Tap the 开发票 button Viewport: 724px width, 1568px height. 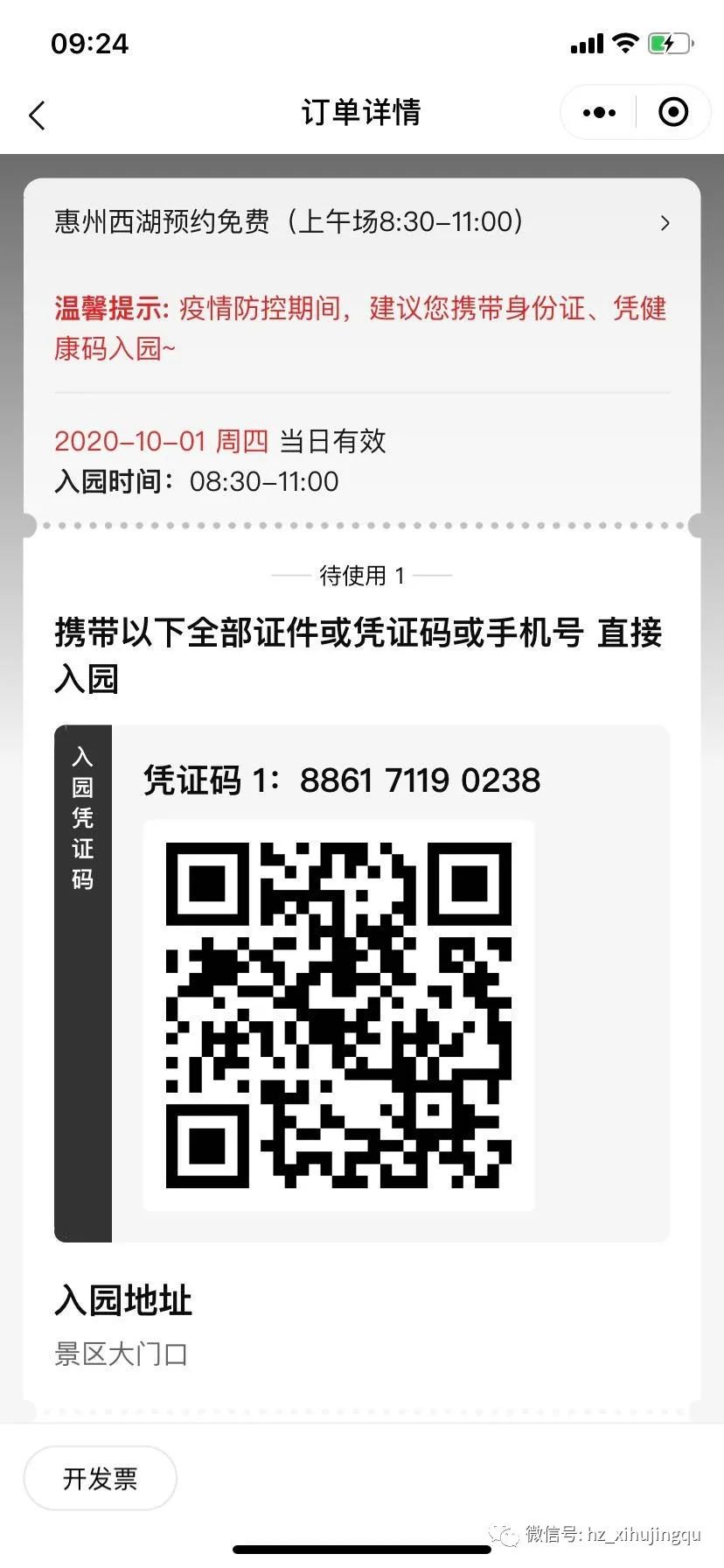(x=100, y=1479)
